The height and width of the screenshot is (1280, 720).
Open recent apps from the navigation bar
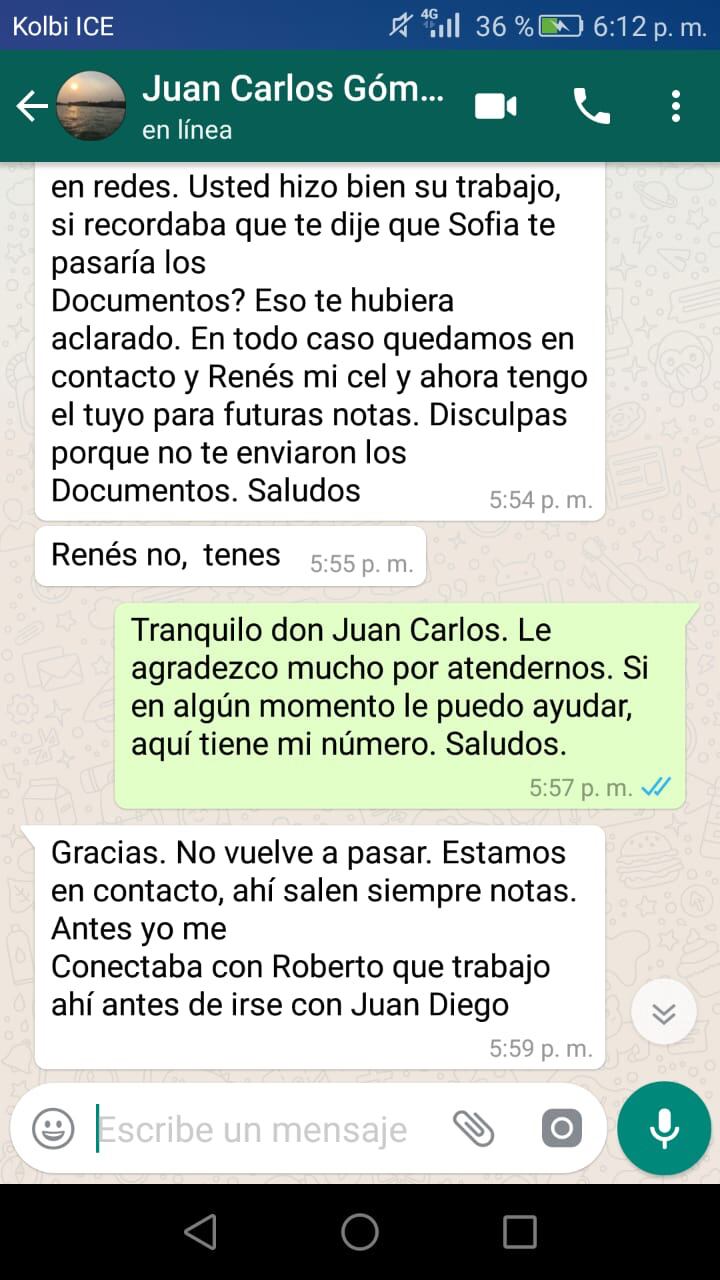pyautogui.click(x=519, y=1232)
